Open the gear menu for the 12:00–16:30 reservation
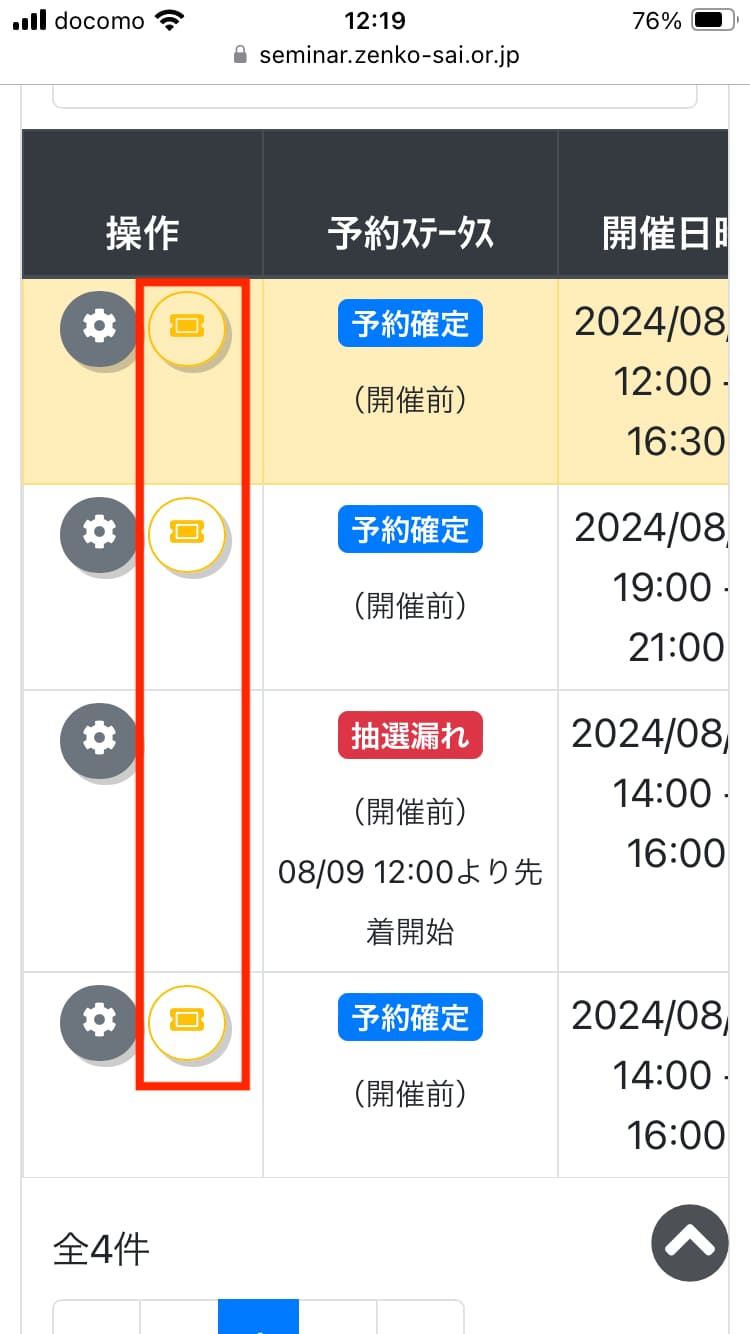Image resolution: width=750 pixels, height=1334 pixels. 98,327
